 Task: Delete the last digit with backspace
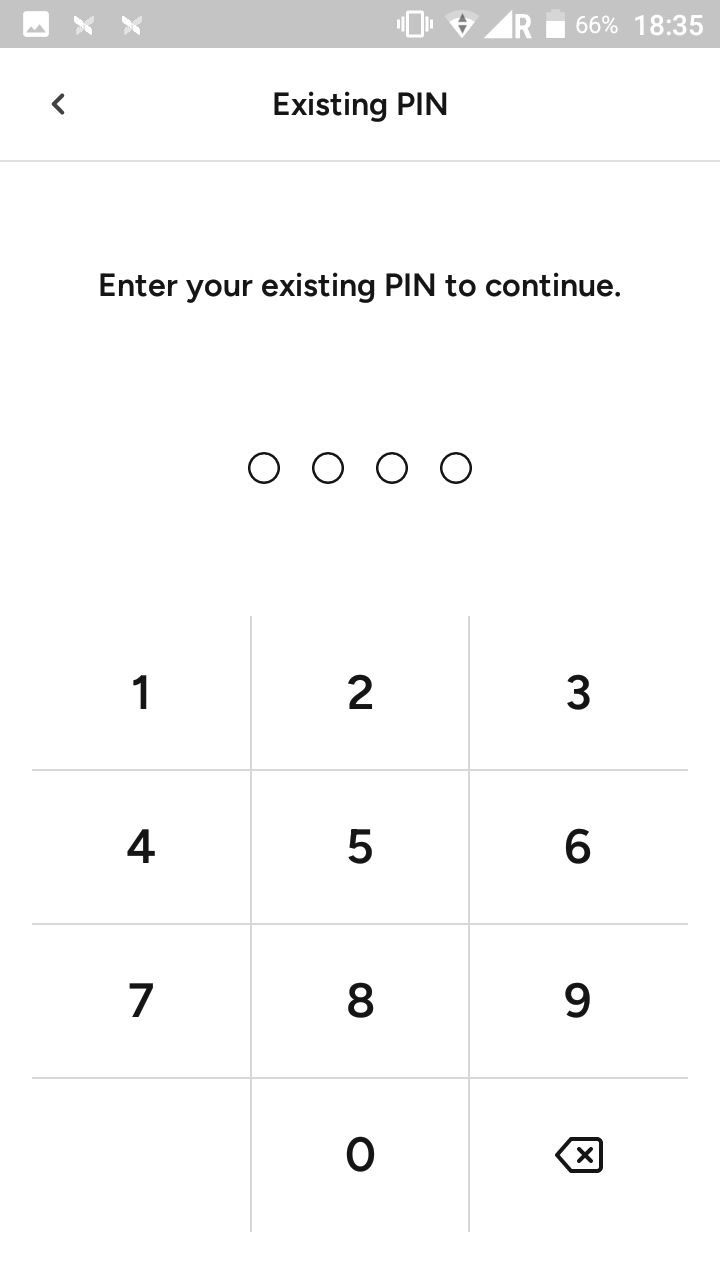coord(578,1155)
